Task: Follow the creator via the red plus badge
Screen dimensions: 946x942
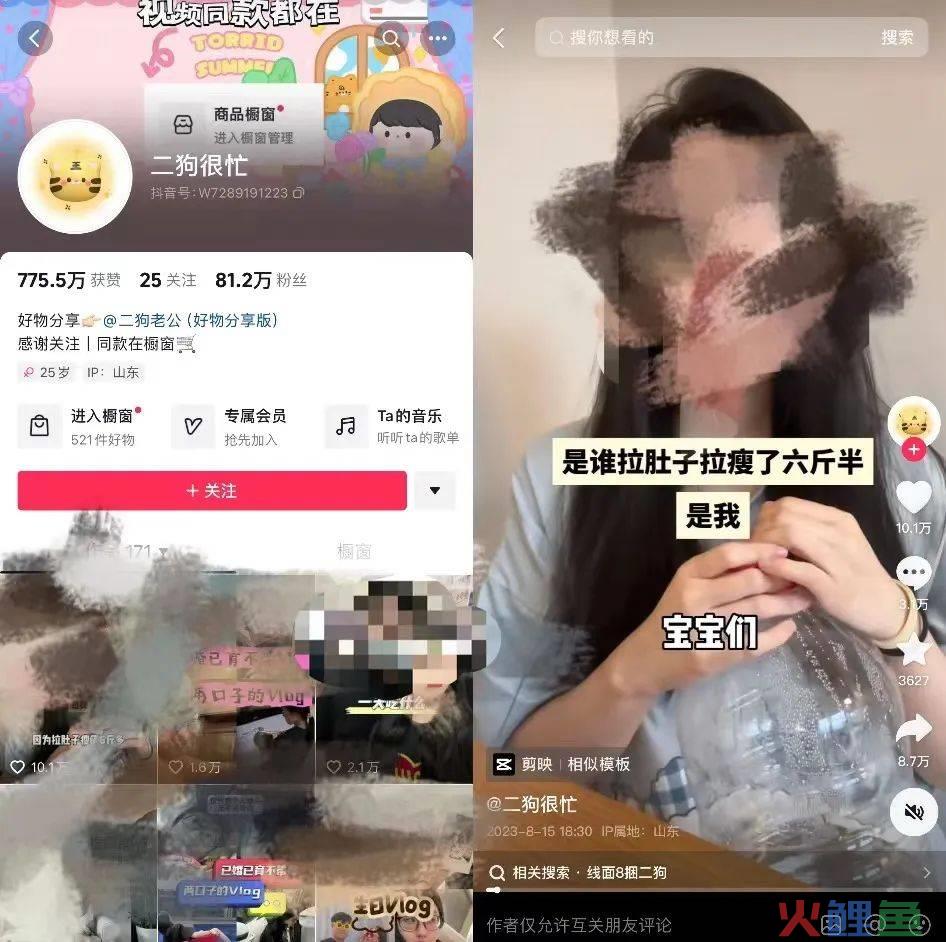Action: coord(913,451)
